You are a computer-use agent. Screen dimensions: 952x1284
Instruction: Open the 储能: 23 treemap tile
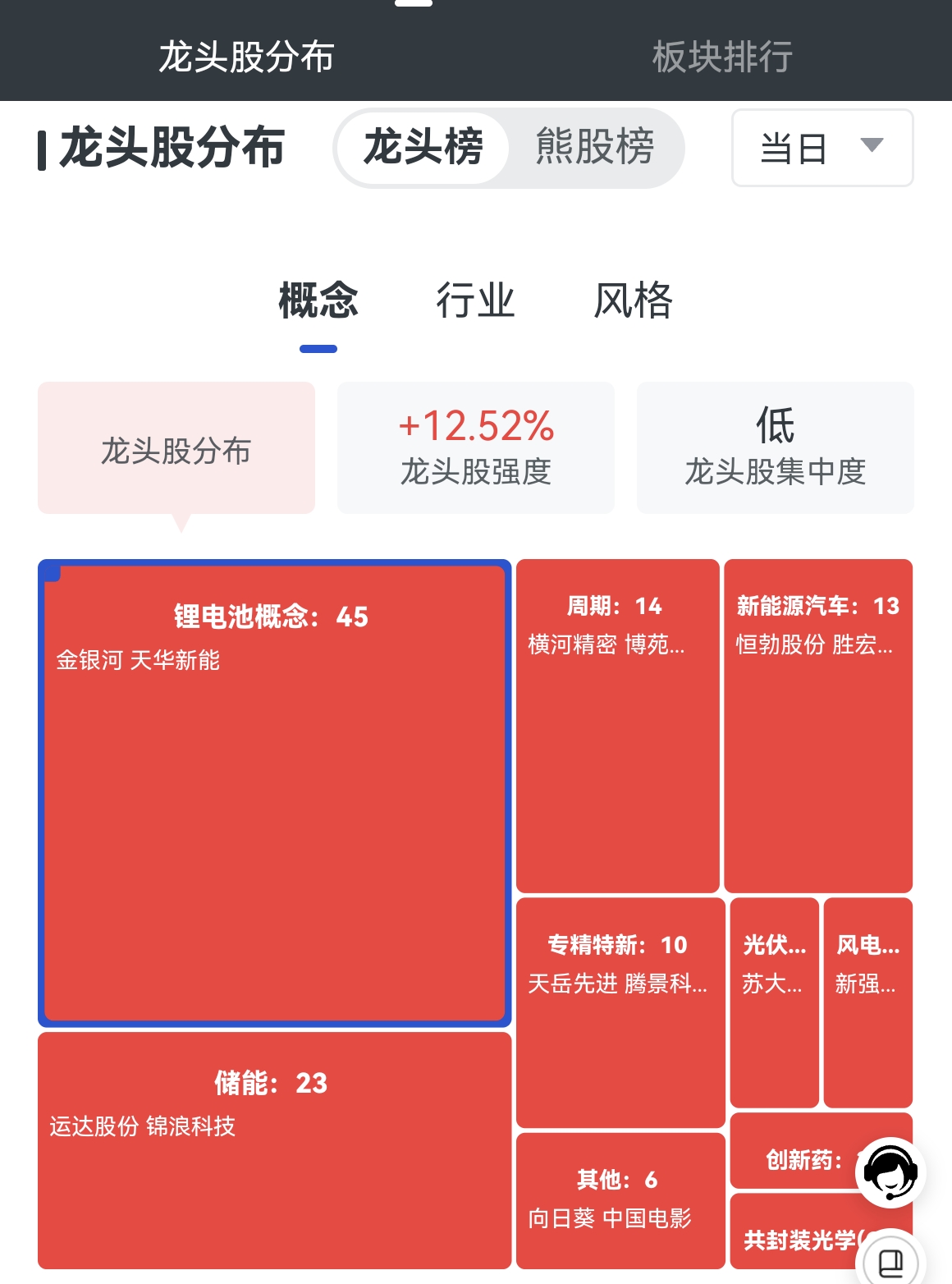click(x=274, y=1149)
